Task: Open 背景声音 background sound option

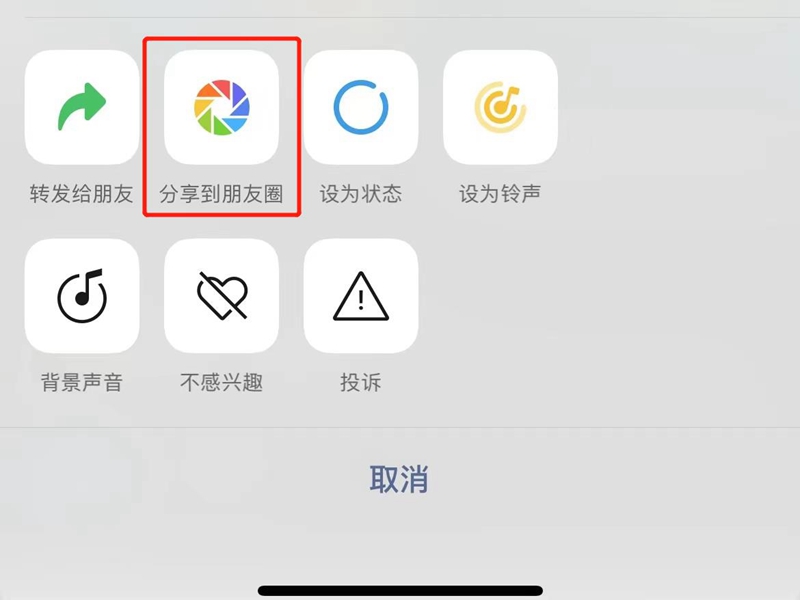Action: point(82,296)
